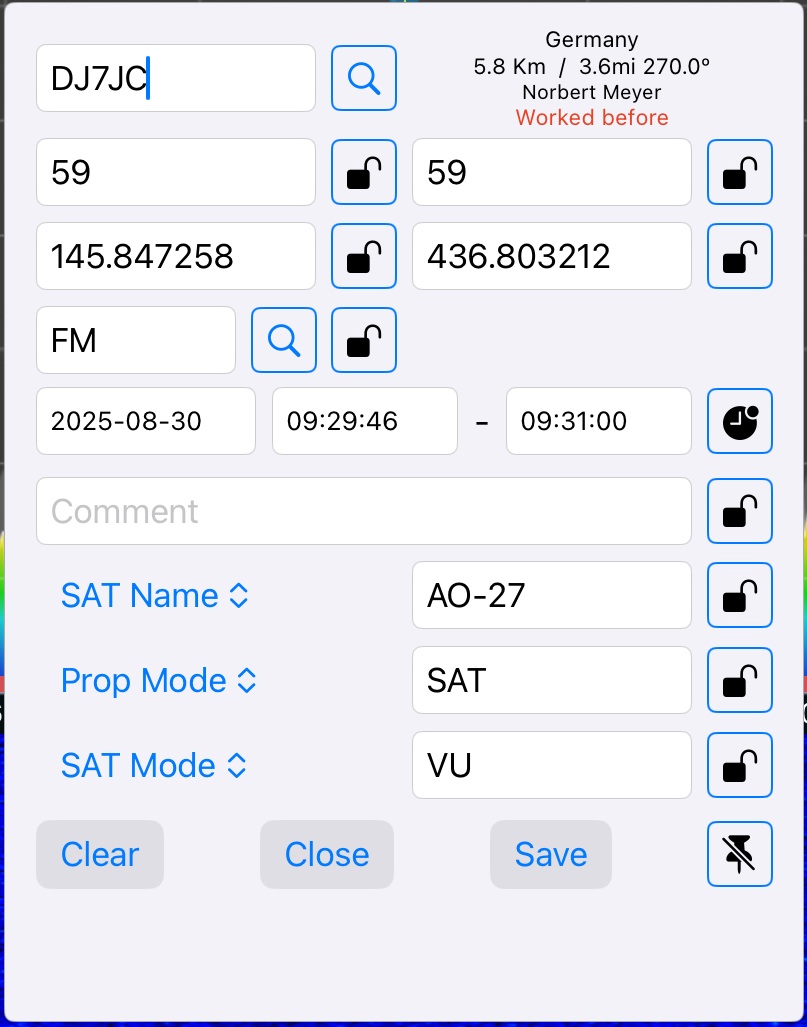
Task: Choose a different SAT Mode option
Action: [153, 766]
